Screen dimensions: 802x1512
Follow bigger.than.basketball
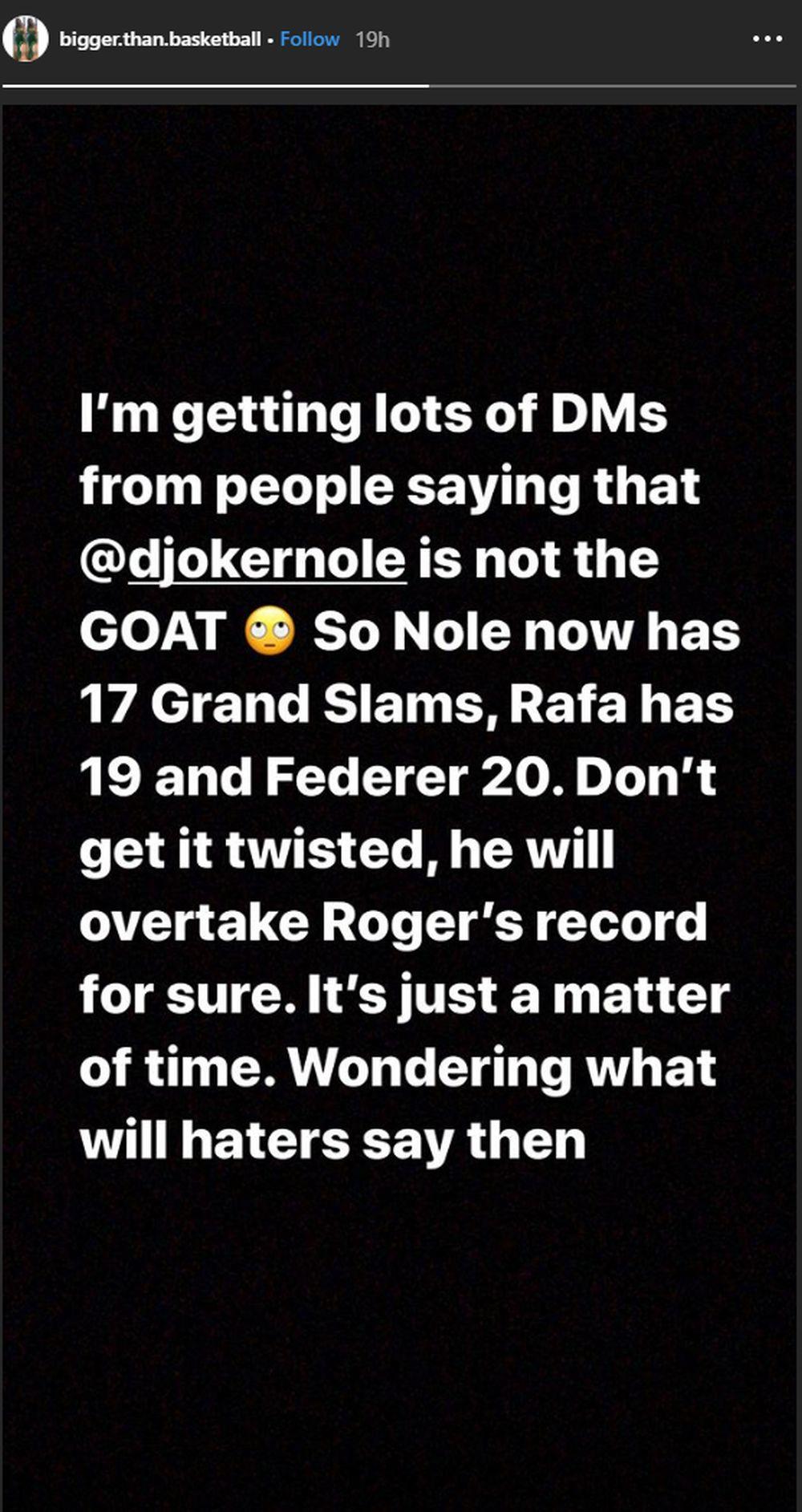[310, 39]
